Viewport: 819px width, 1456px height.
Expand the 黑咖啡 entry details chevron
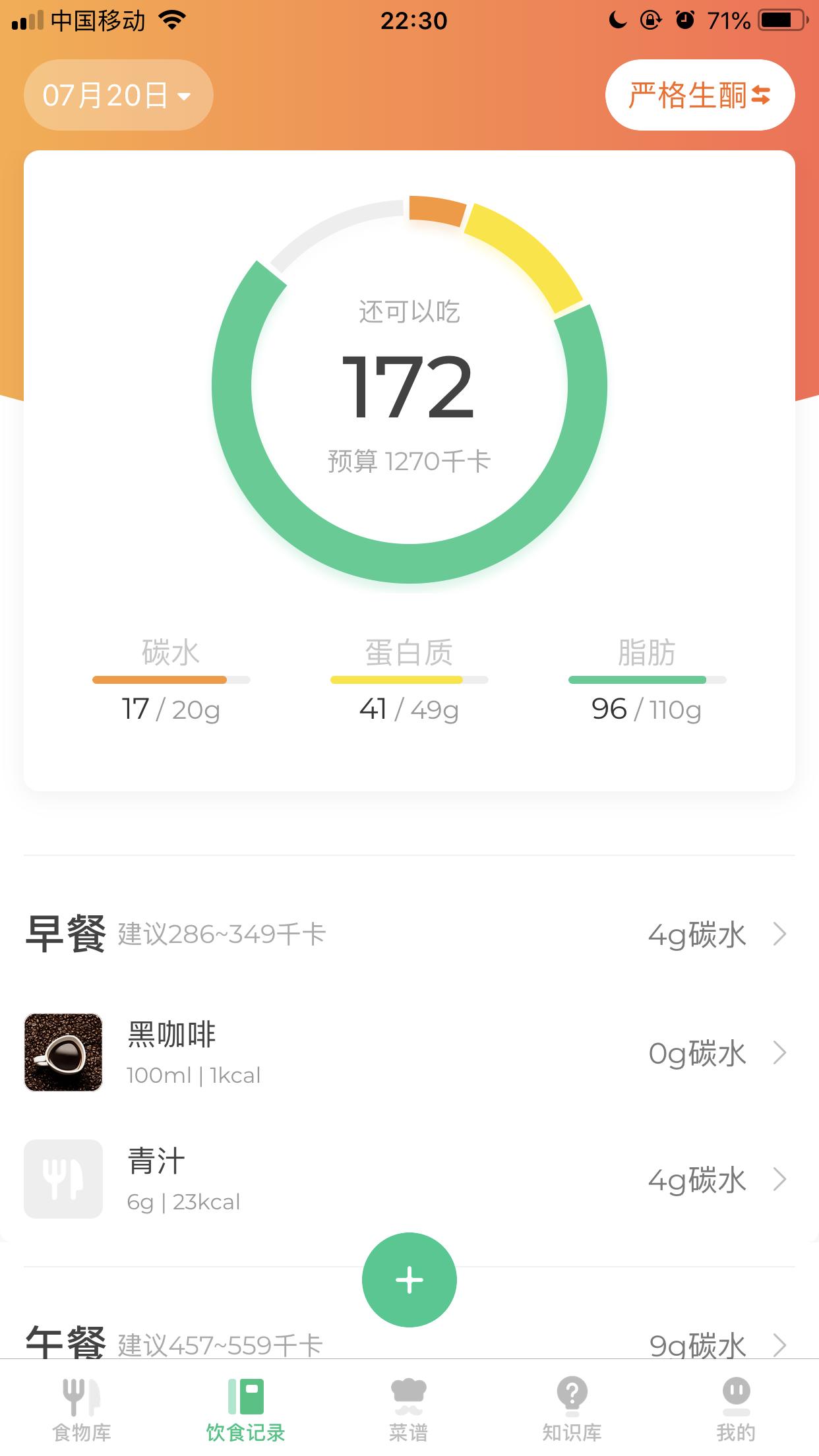[780, 1053]
